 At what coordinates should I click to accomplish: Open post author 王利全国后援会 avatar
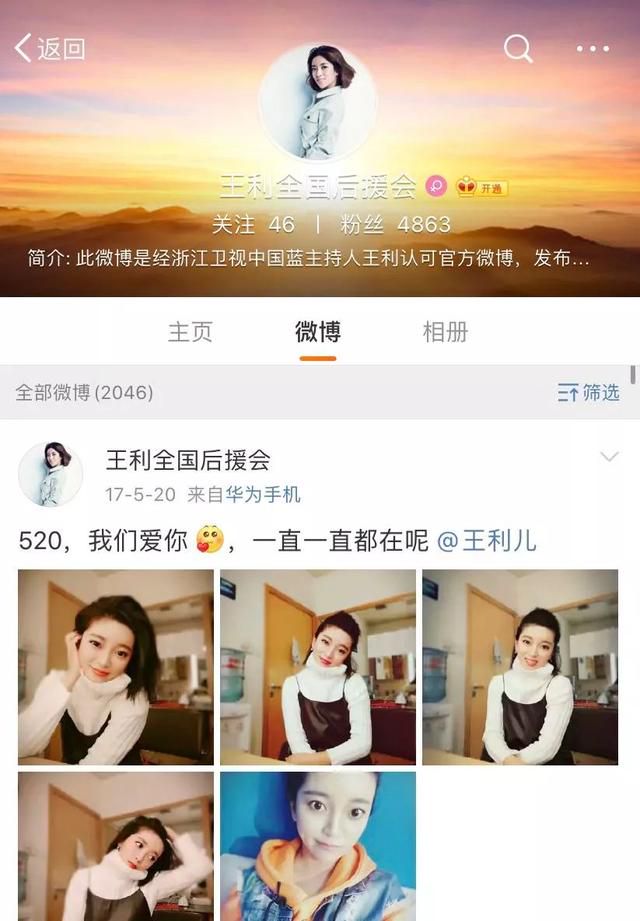click(50, 473)
